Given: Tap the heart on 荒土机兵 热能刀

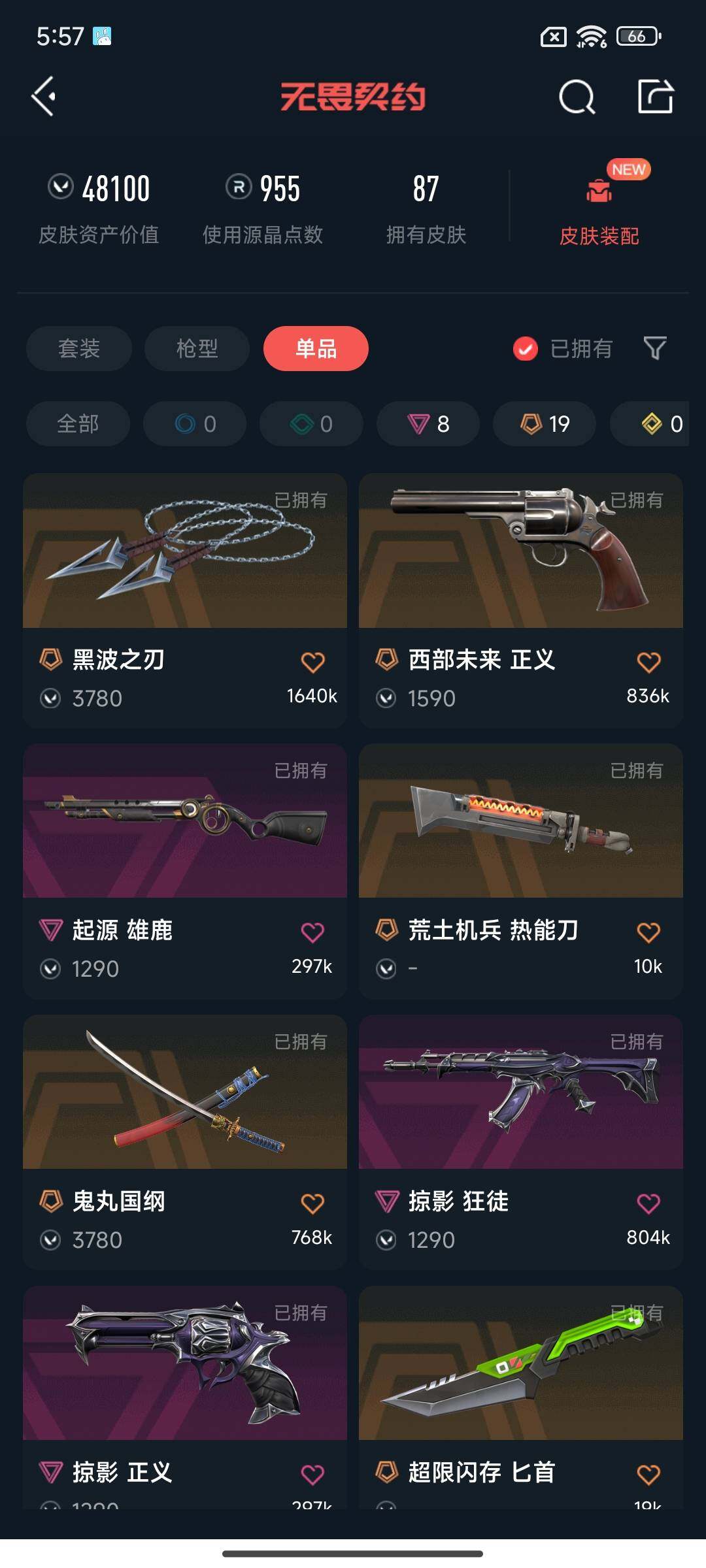Looking at the screenshot, I should [x=649, y=930].
